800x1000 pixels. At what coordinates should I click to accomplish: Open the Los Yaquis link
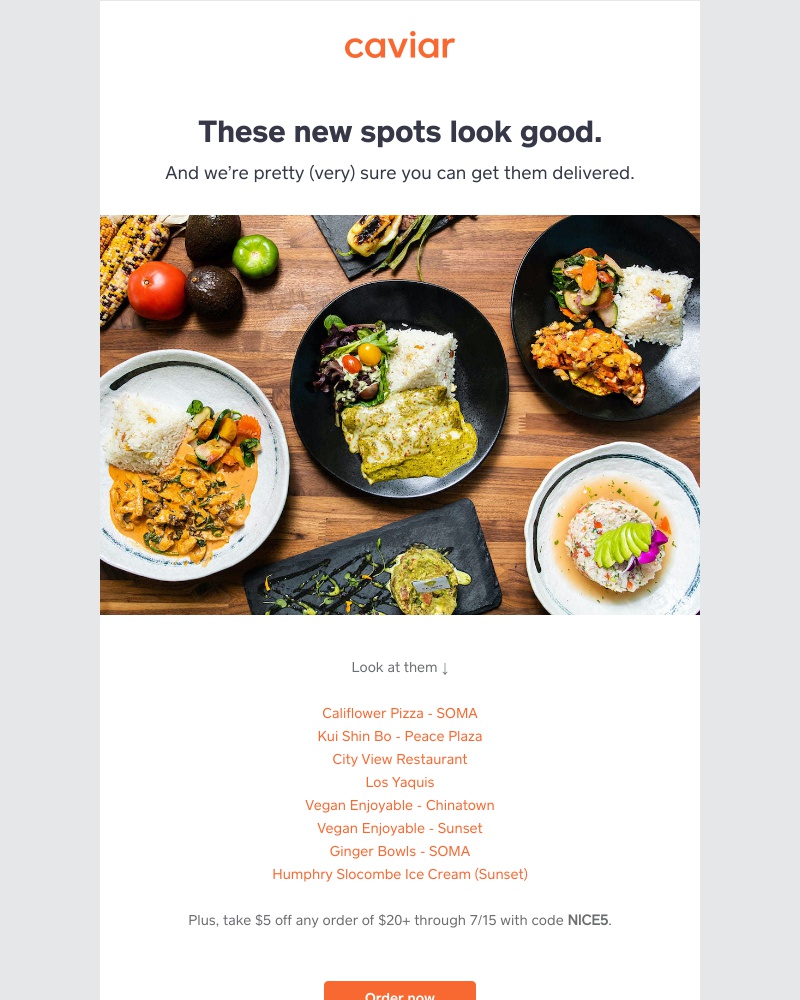(x=399, y=782)
